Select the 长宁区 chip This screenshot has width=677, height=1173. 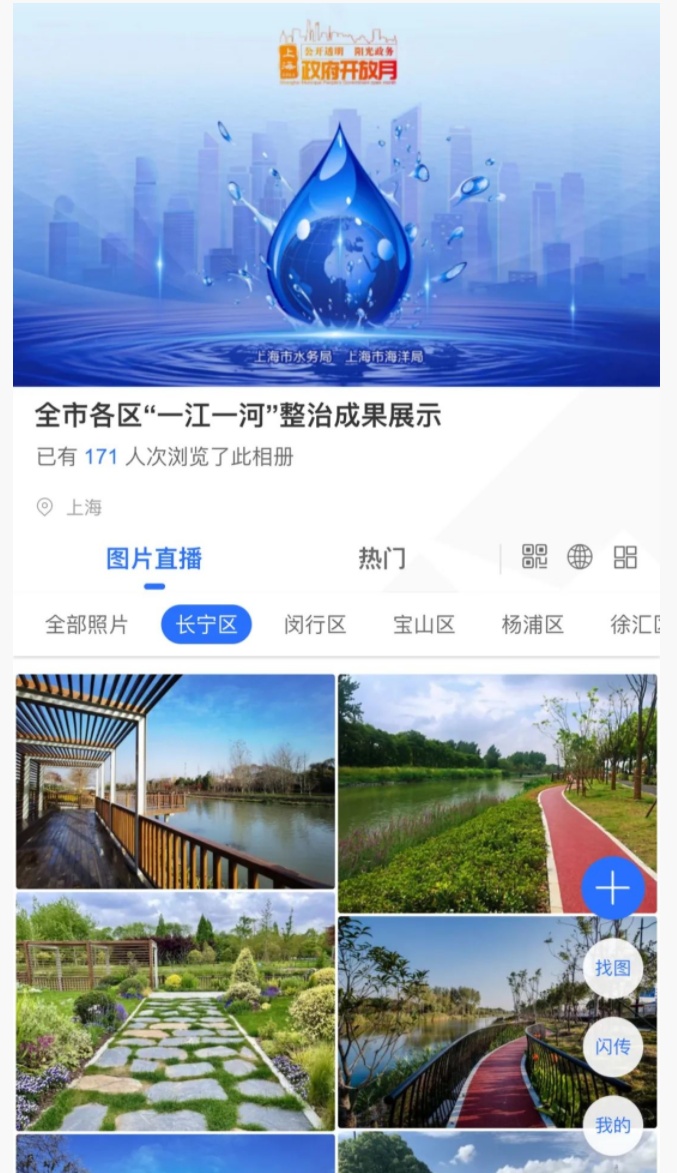click(x=206, y=625)
